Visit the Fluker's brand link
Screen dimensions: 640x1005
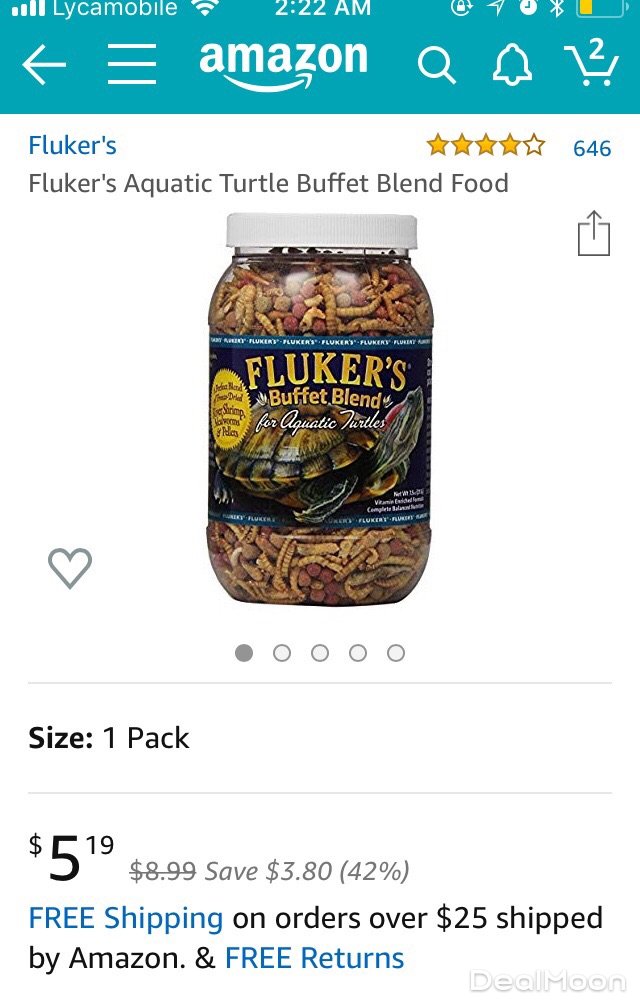click(x=72, y=146)
